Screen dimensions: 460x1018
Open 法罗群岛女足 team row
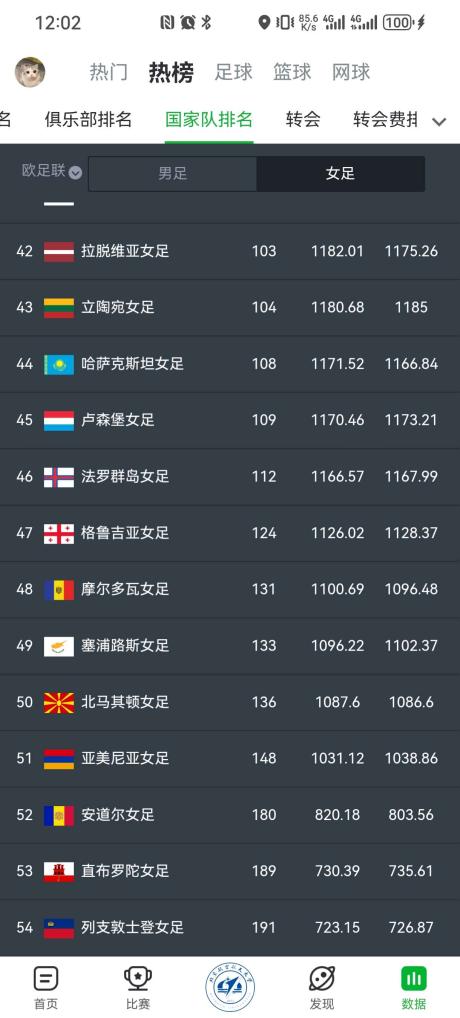pos(230,477)
